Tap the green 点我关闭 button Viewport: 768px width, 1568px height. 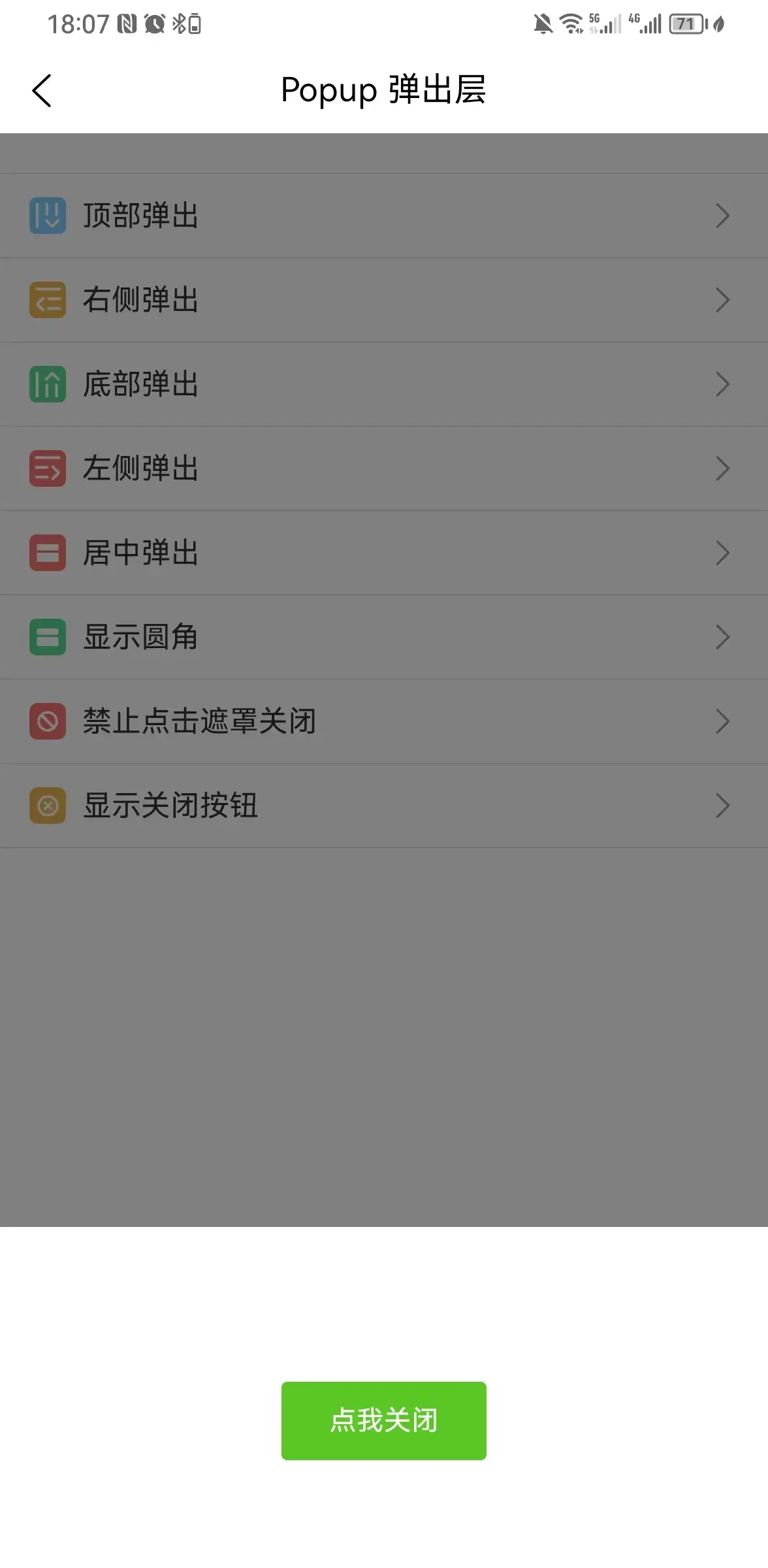coord(383,1420)
